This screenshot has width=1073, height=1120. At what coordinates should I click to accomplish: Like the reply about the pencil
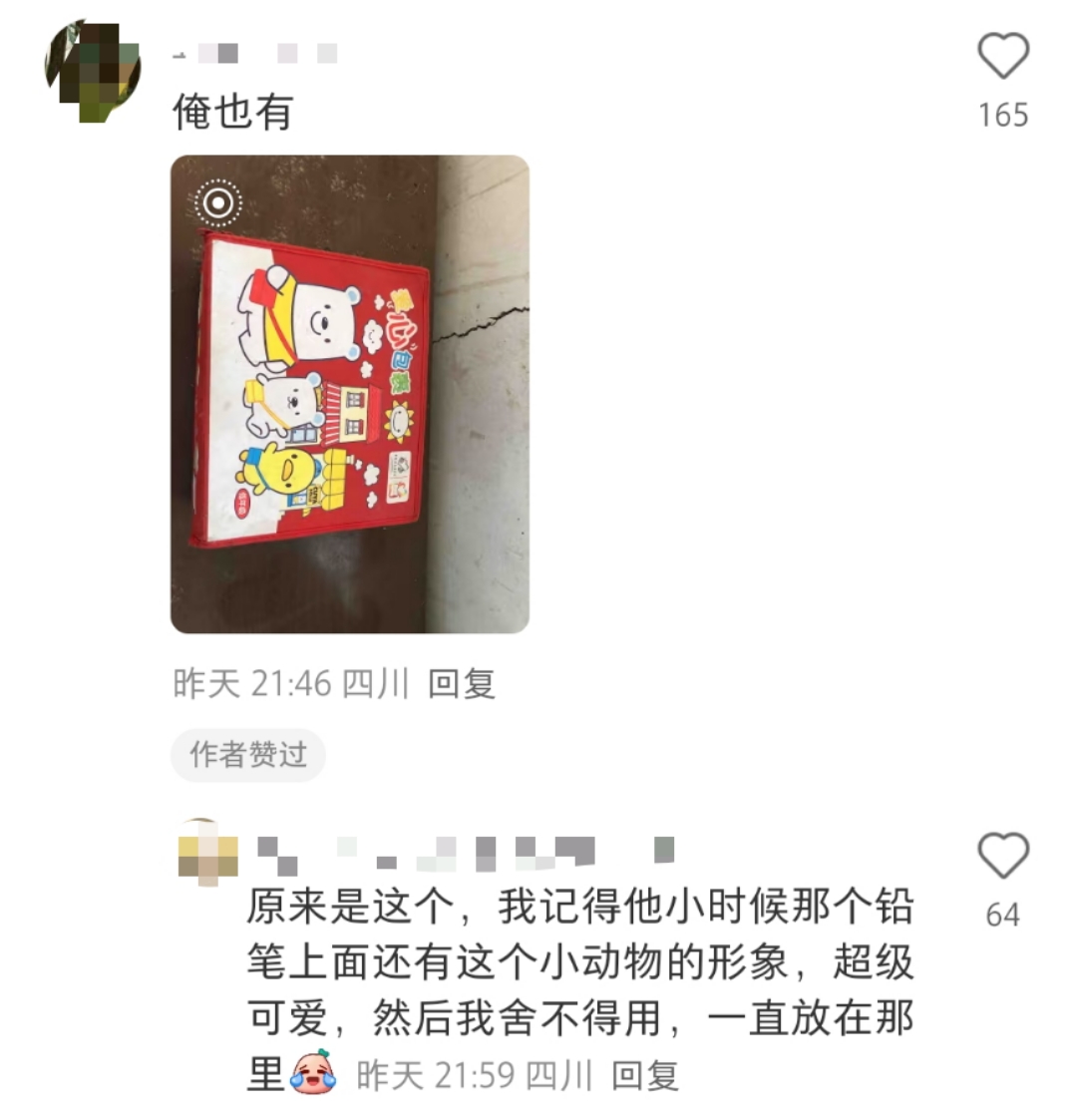pos(1002,857)
